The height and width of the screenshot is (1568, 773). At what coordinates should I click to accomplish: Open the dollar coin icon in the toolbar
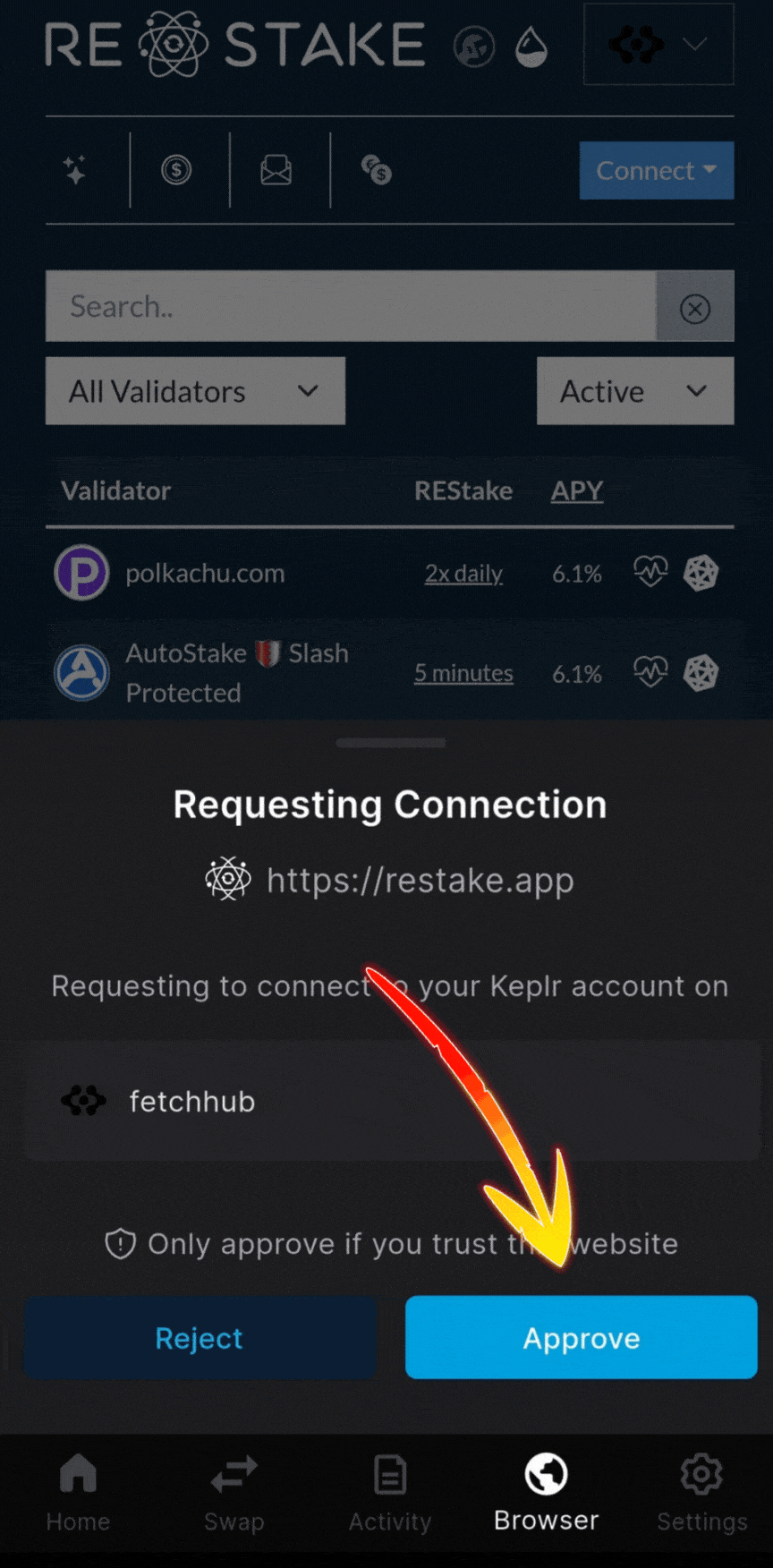[x=175, y=170]
